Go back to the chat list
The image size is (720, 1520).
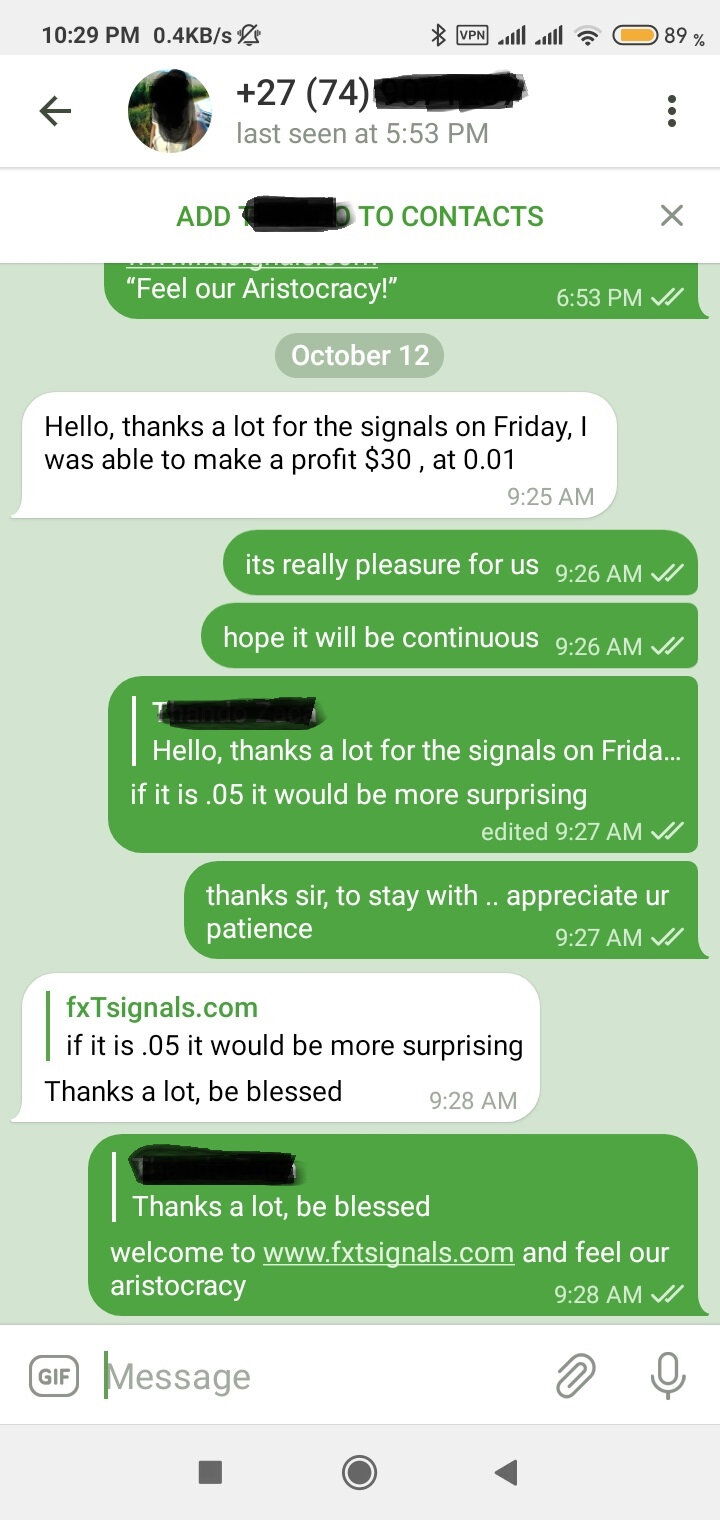(x=55, y=111)
